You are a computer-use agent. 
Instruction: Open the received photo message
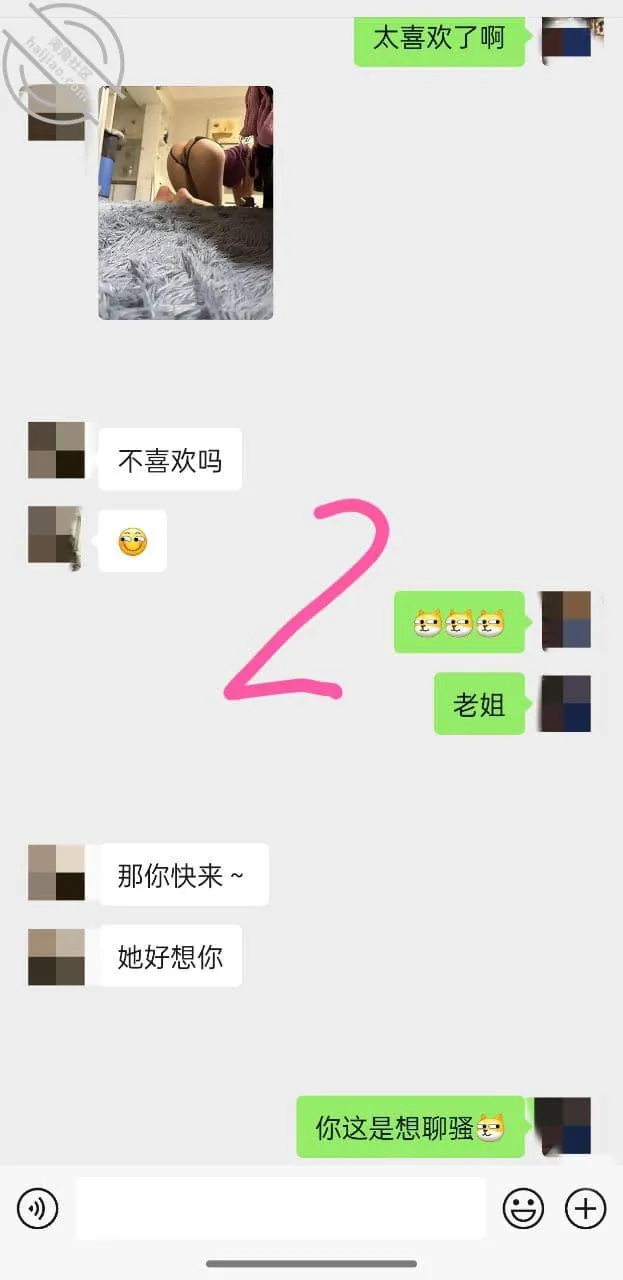186,203
